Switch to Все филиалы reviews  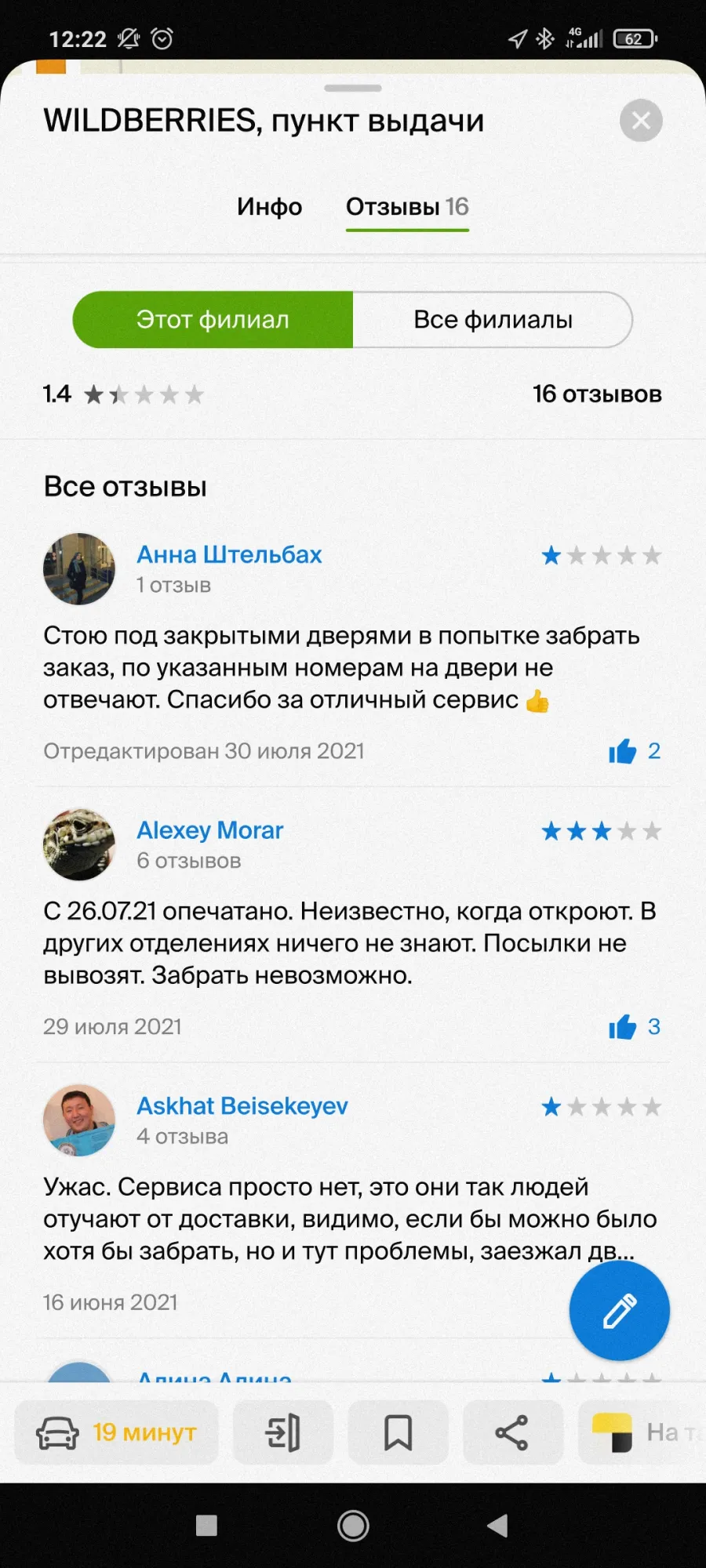pyautogui.click(x=493, y=320)
